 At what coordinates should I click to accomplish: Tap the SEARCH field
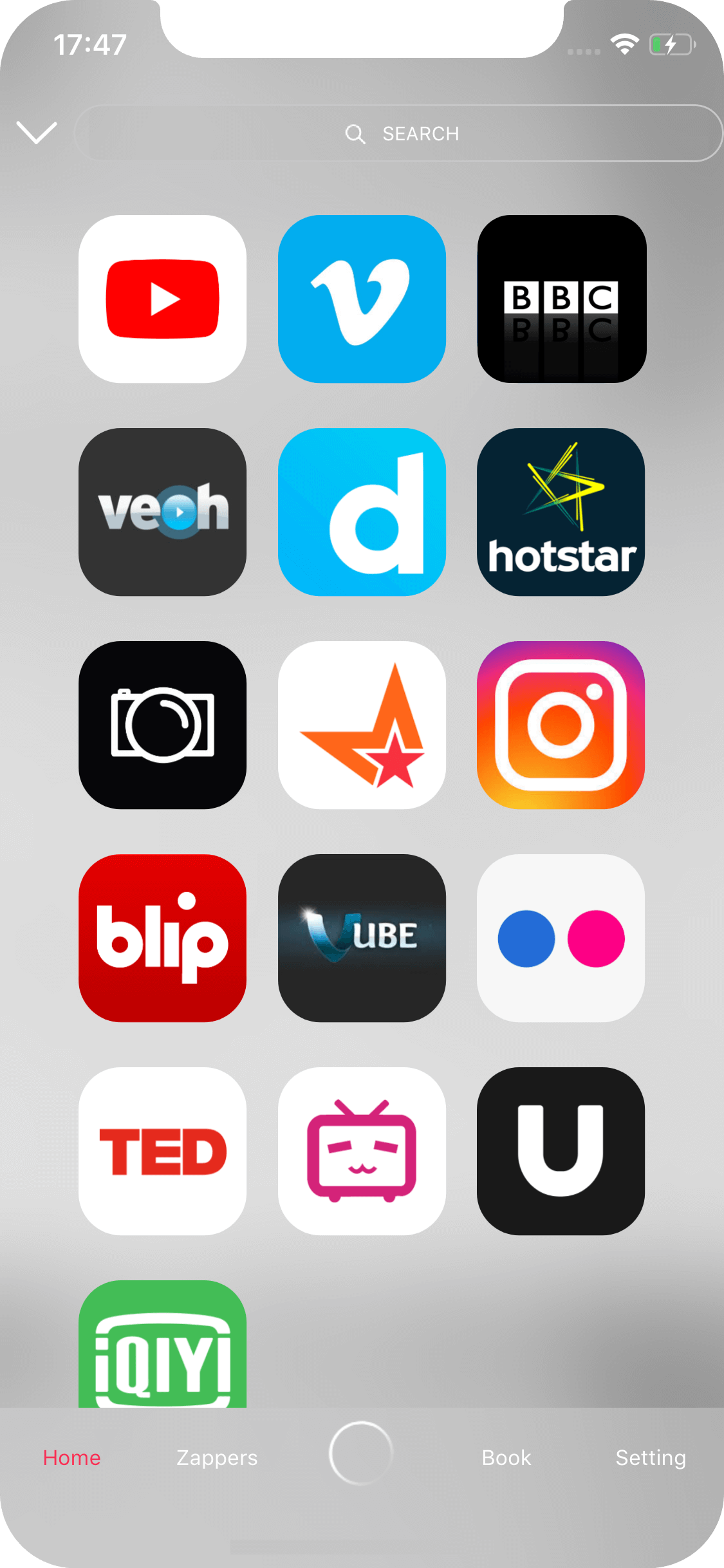tap(399, 133)
